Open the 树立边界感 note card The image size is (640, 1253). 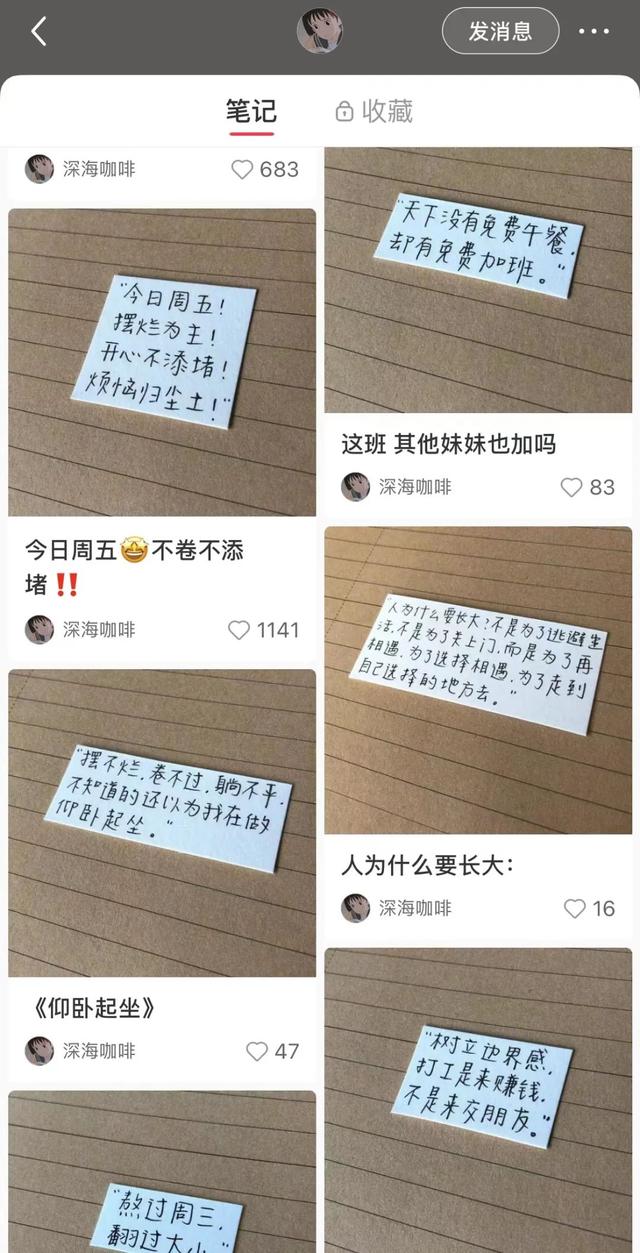[x=478, y=1100]
